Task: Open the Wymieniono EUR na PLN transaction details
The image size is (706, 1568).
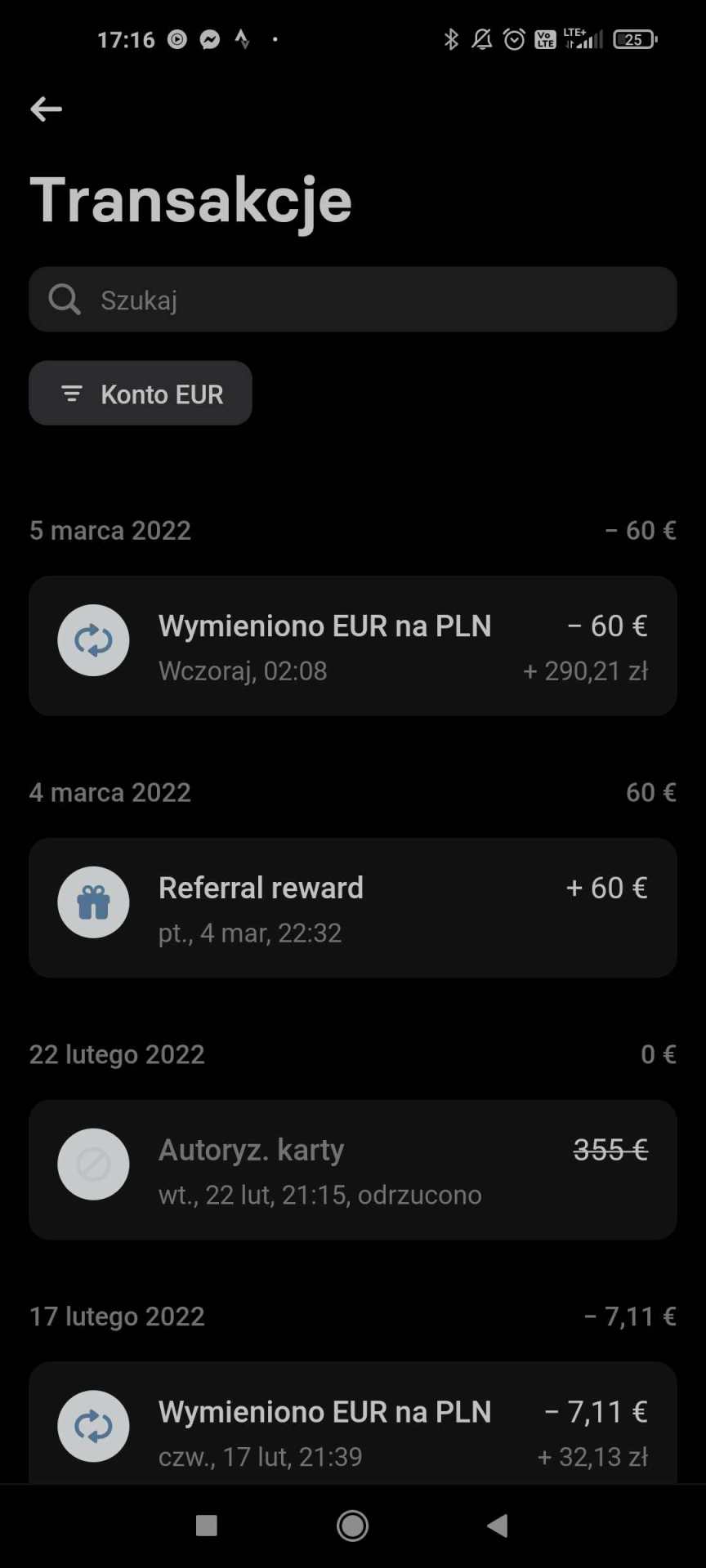Action: tap(353, 646)
